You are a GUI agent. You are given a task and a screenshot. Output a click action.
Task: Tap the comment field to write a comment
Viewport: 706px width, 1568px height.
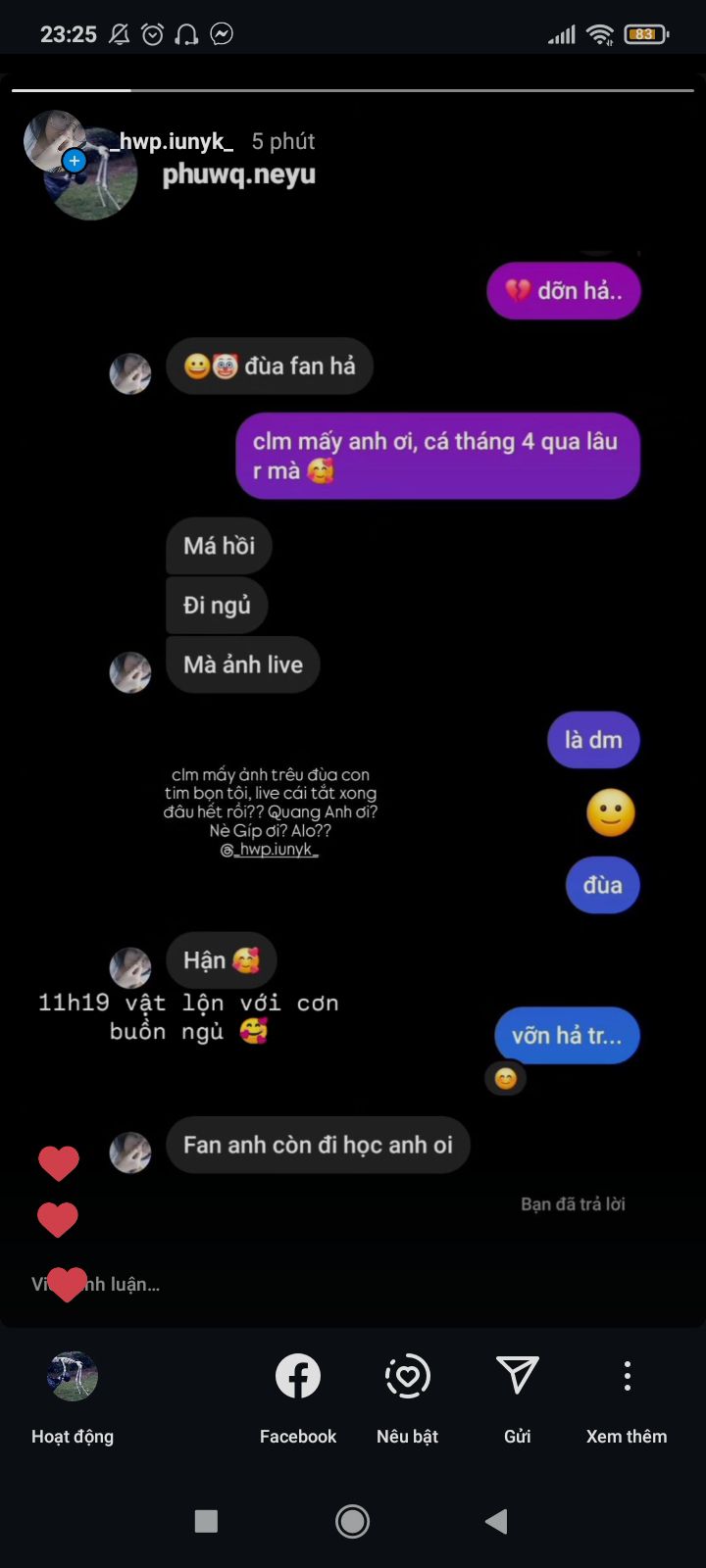(196, 1284)
